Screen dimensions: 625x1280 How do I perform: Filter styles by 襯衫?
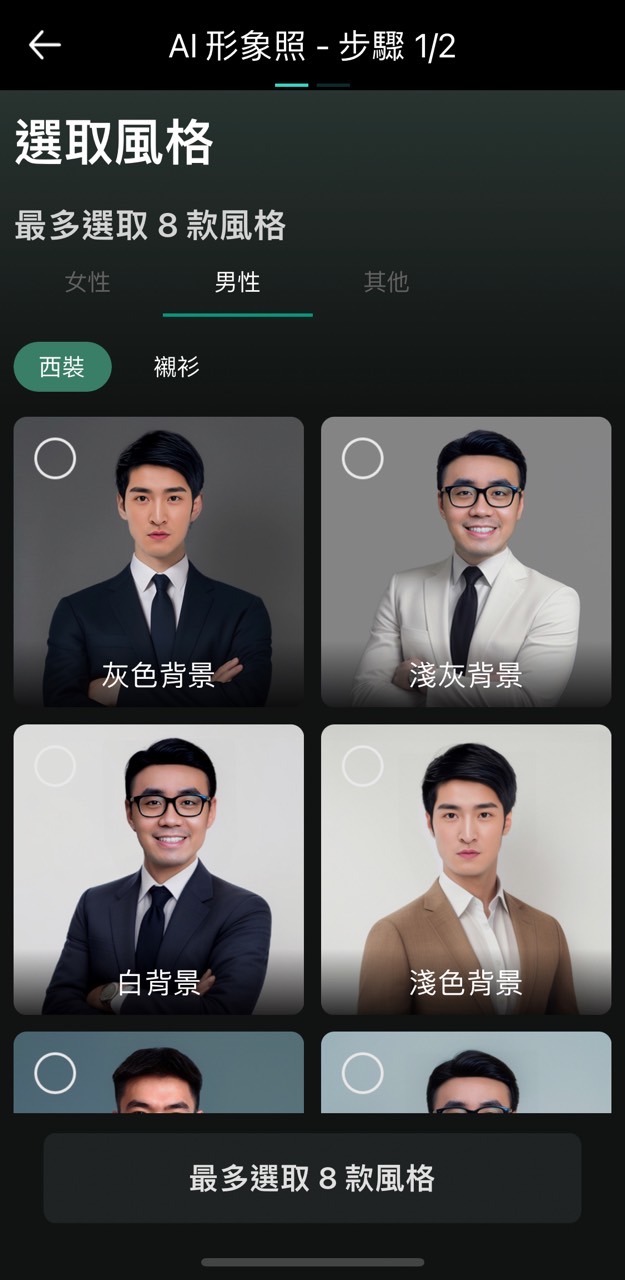click(x=177, y=367)
